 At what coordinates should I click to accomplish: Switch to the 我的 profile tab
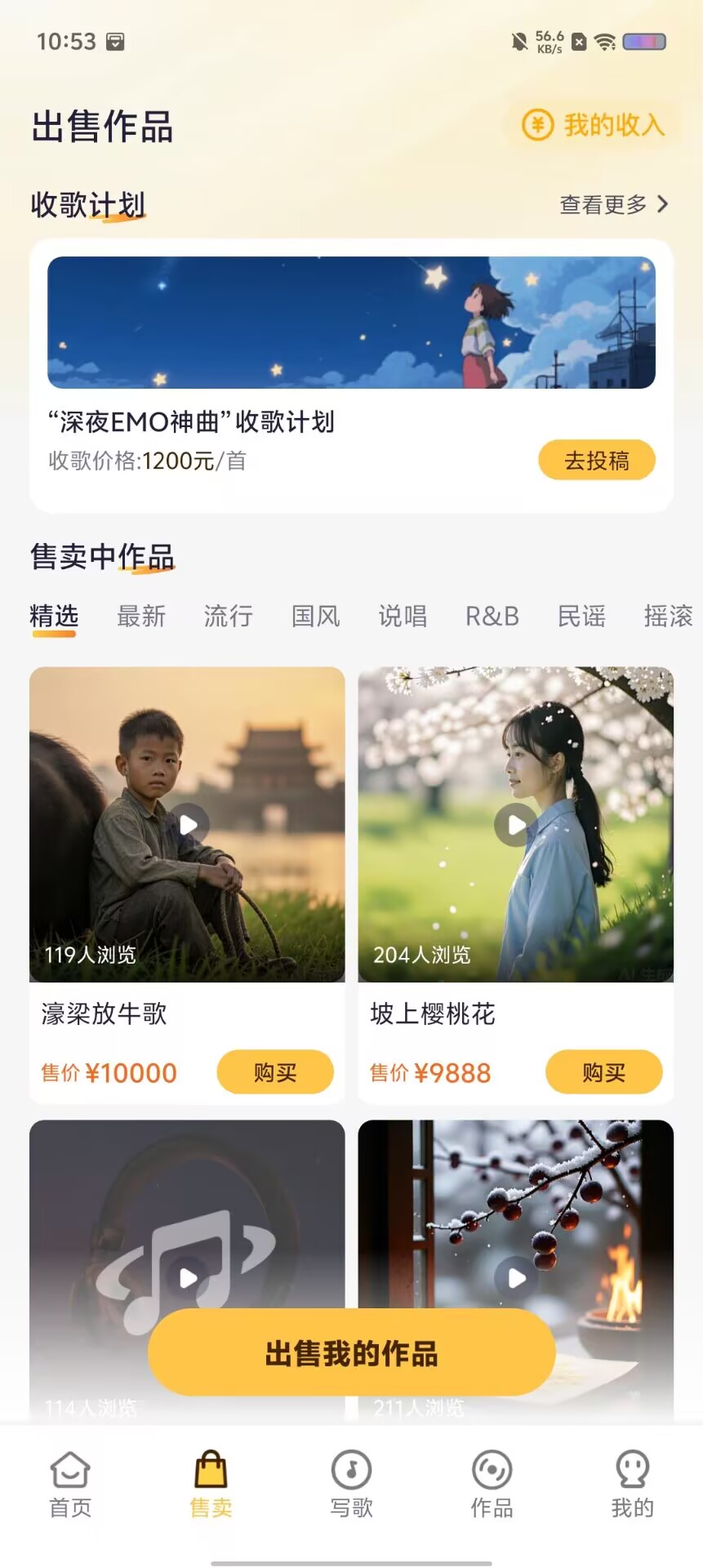coord(633,1485)
